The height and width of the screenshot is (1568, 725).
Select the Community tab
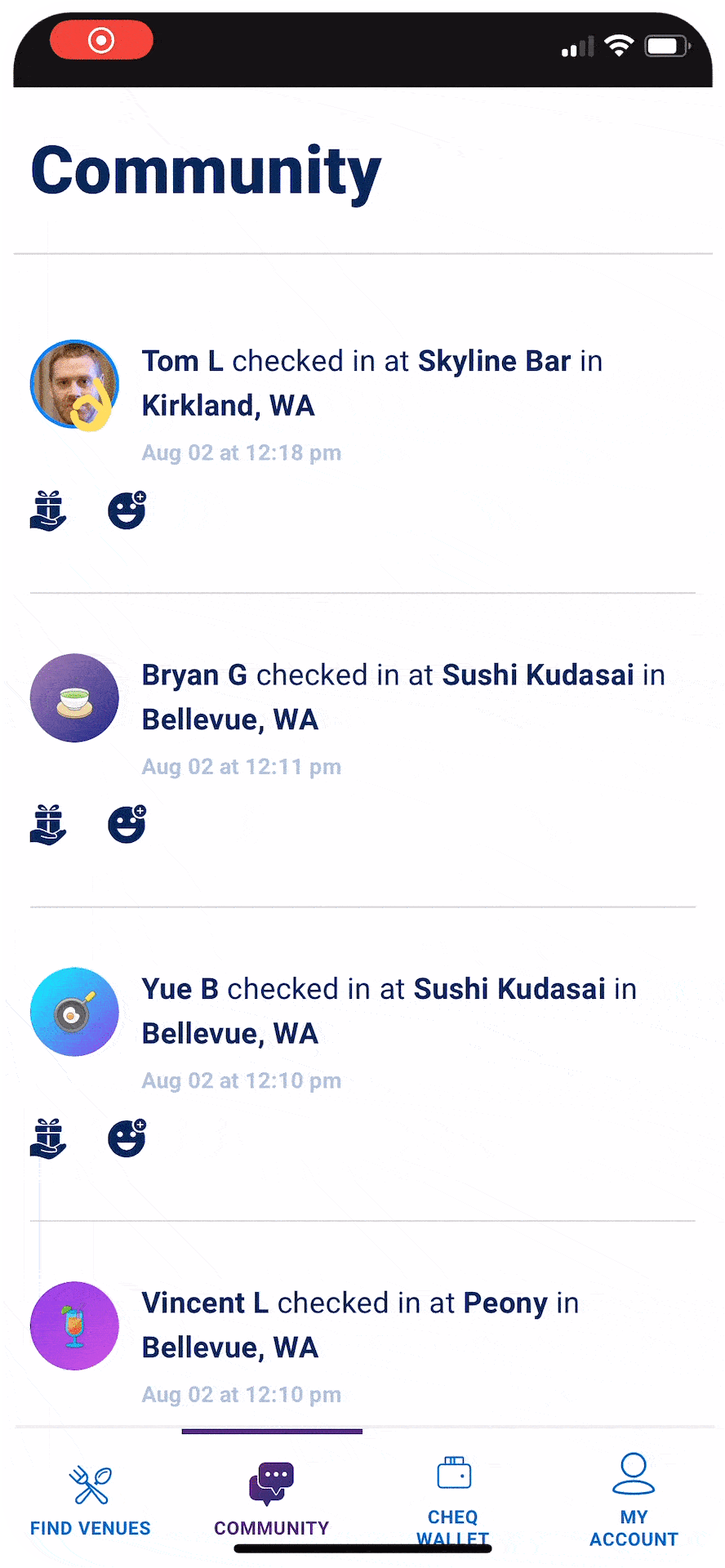pos(272,1499)
